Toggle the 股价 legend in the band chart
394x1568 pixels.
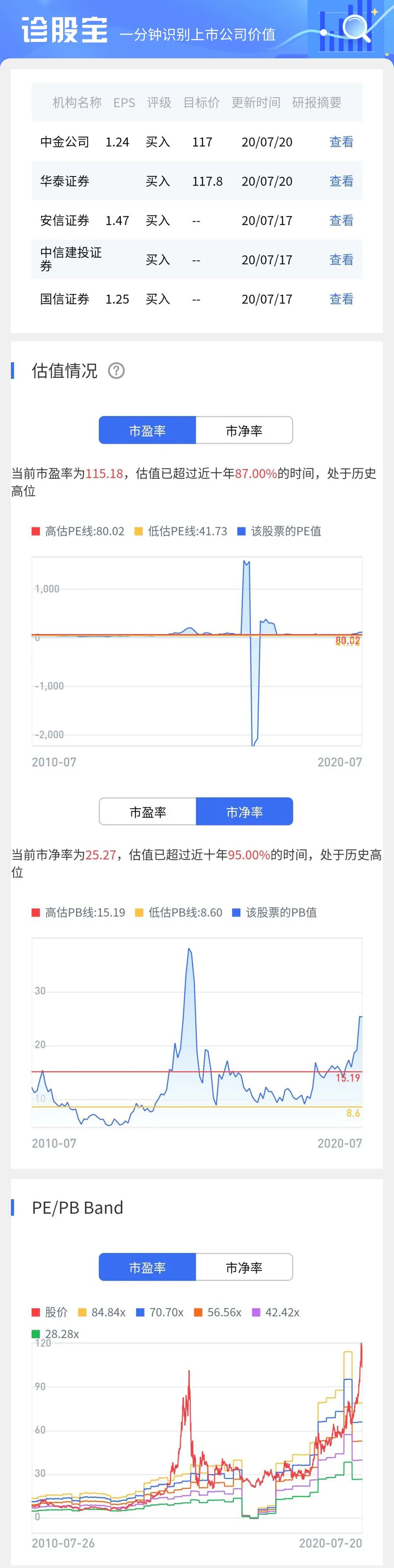[x=50, y=1312]
